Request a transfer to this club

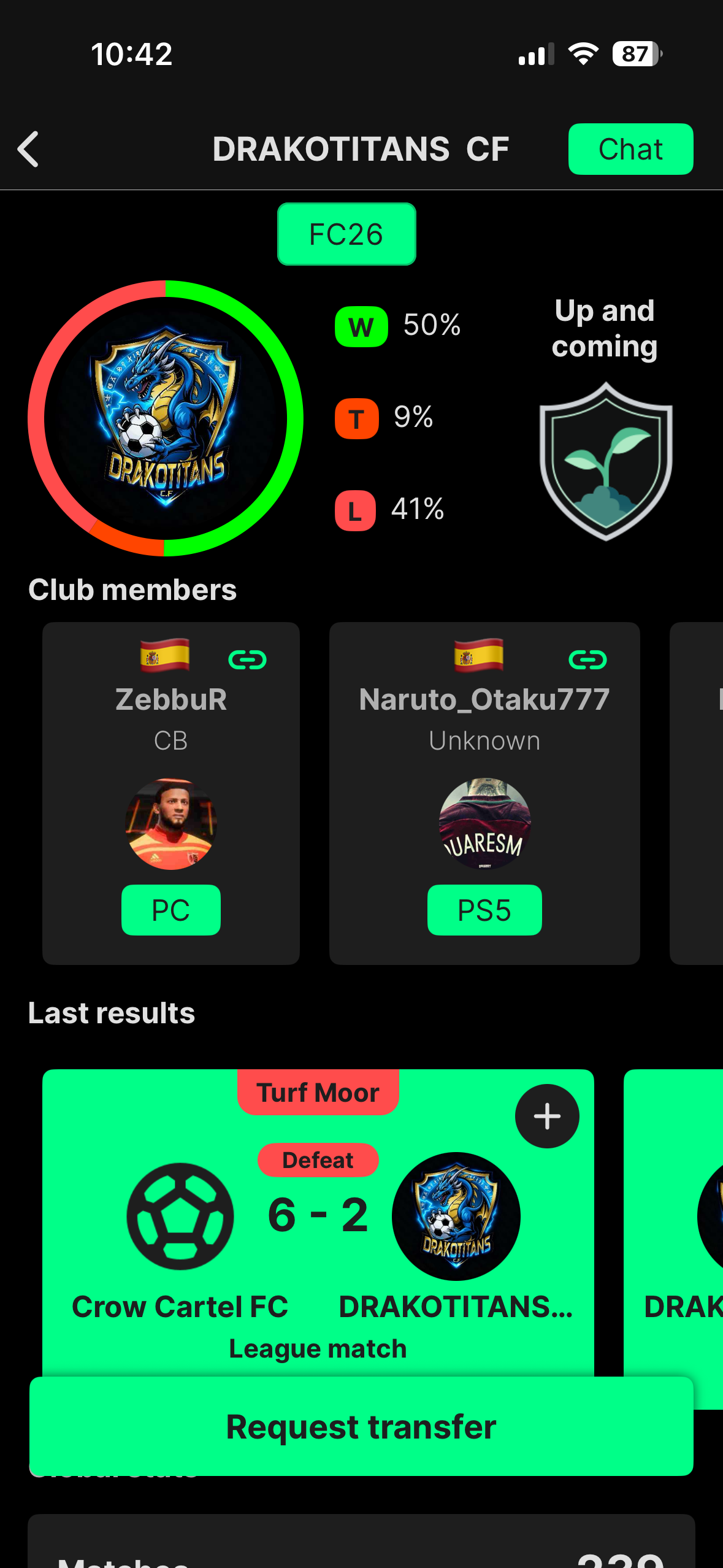(361, 1427)
